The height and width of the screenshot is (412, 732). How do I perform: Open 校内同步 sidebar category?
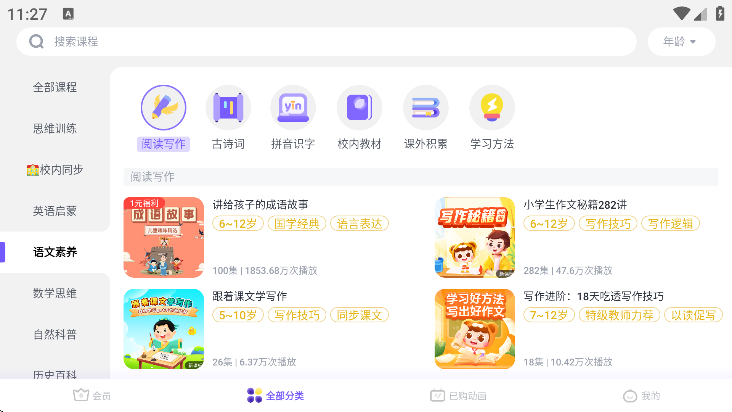(55, 170)
